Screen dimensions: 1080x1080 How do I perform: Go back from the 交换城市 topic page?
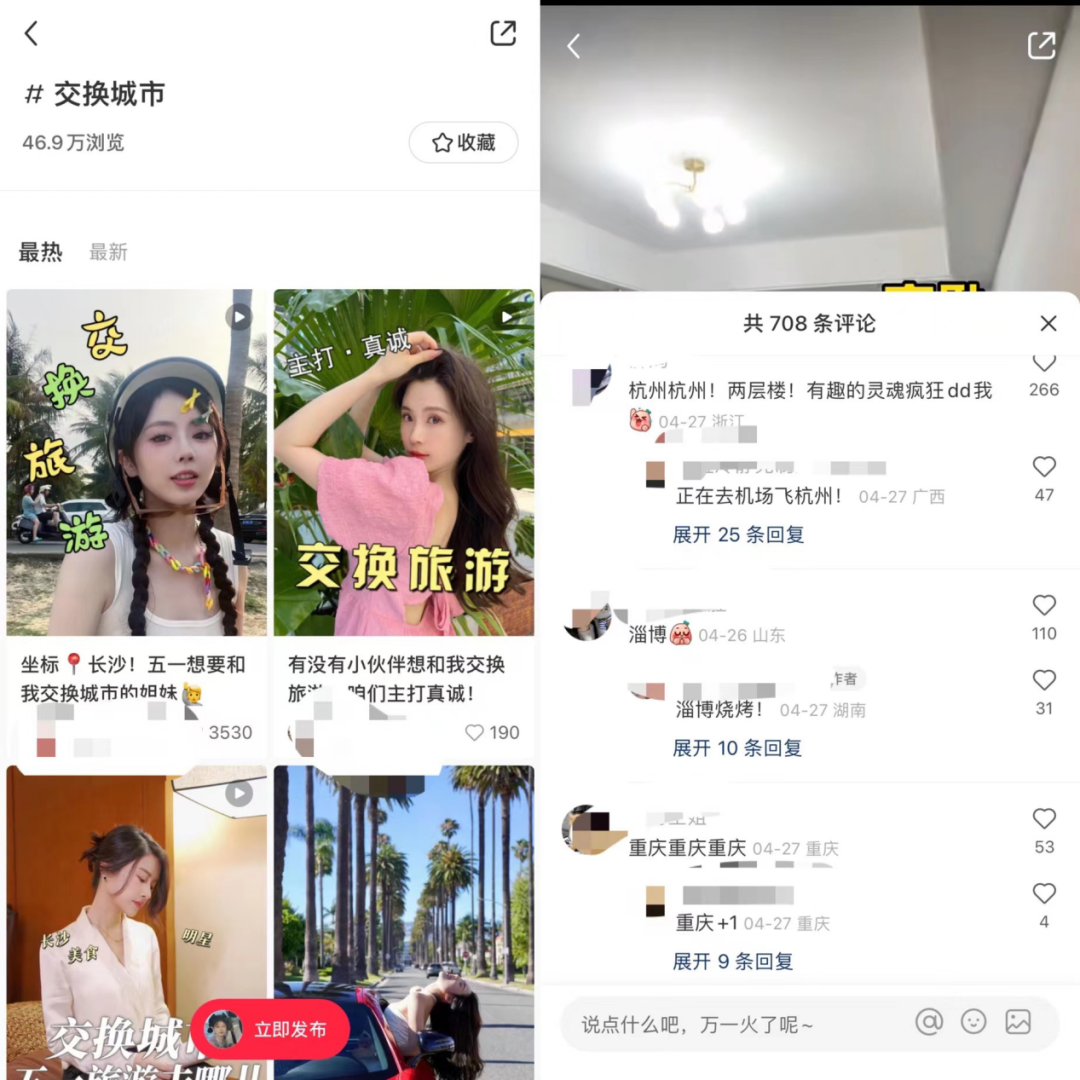coord(31,34)
